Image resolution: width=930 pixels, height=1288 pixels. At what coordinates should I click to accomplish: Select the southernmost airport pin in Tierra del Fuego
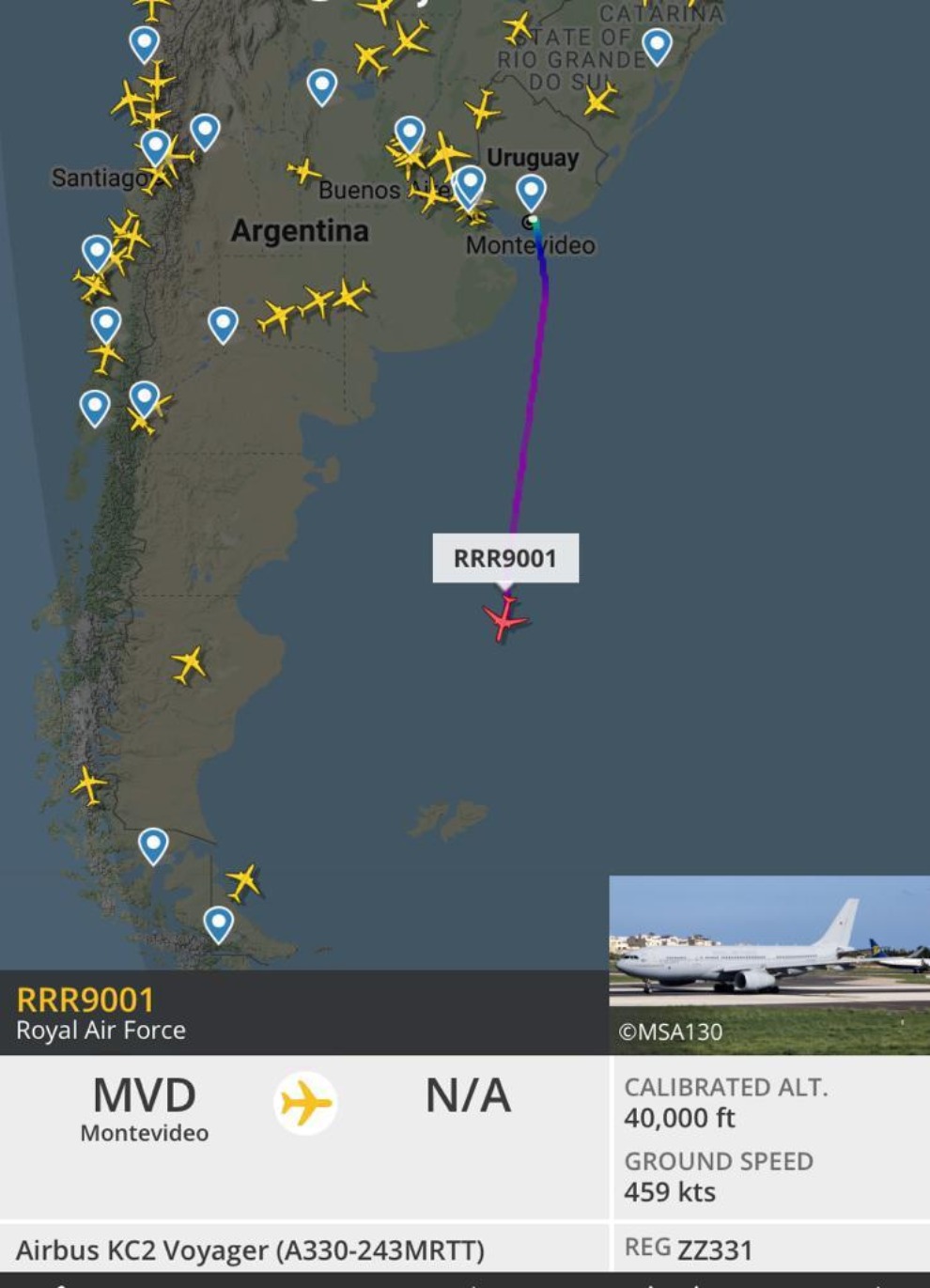tap(218, 923)
